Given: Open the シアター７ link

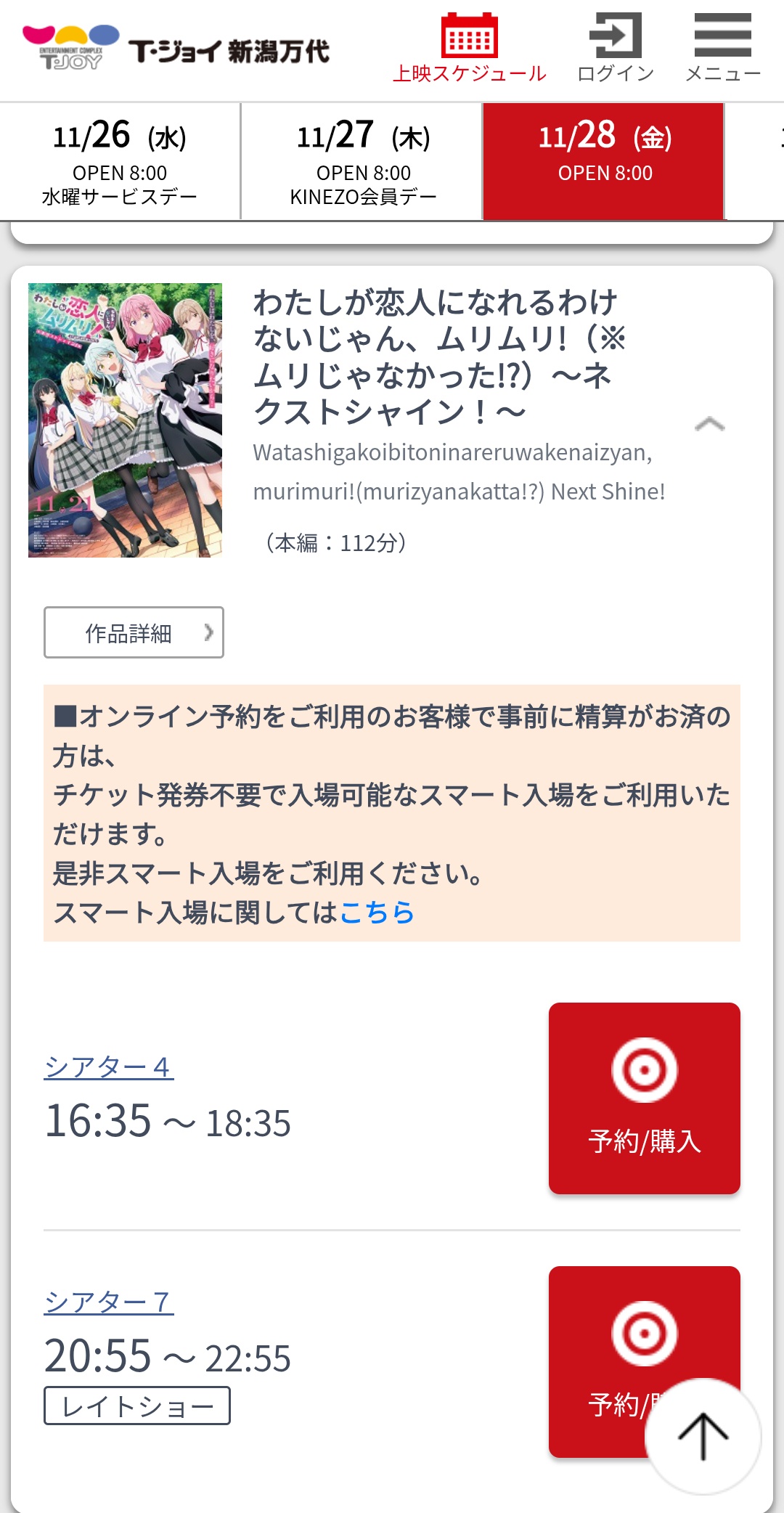Looking at the screenshot, I should [x=109, y=1302].
